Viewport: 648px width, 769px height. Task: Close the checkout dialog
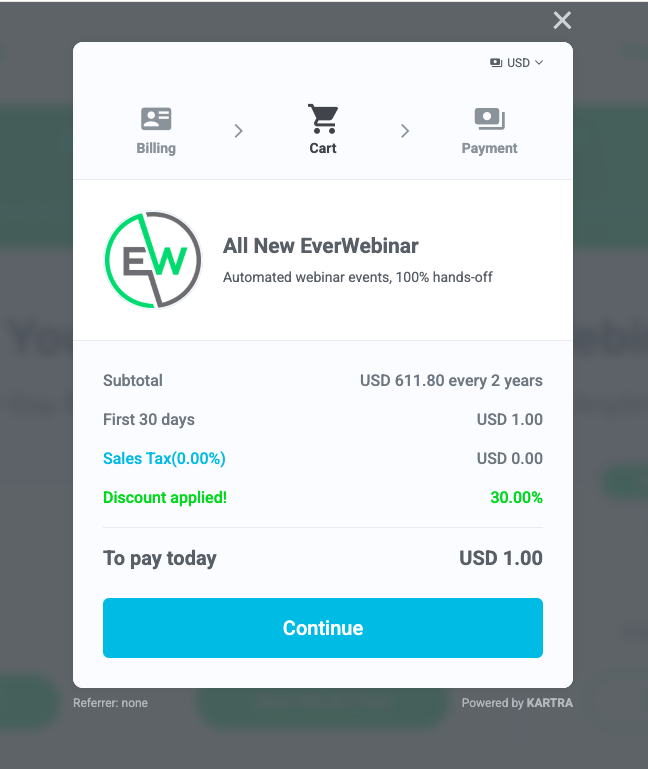(562, 20)
